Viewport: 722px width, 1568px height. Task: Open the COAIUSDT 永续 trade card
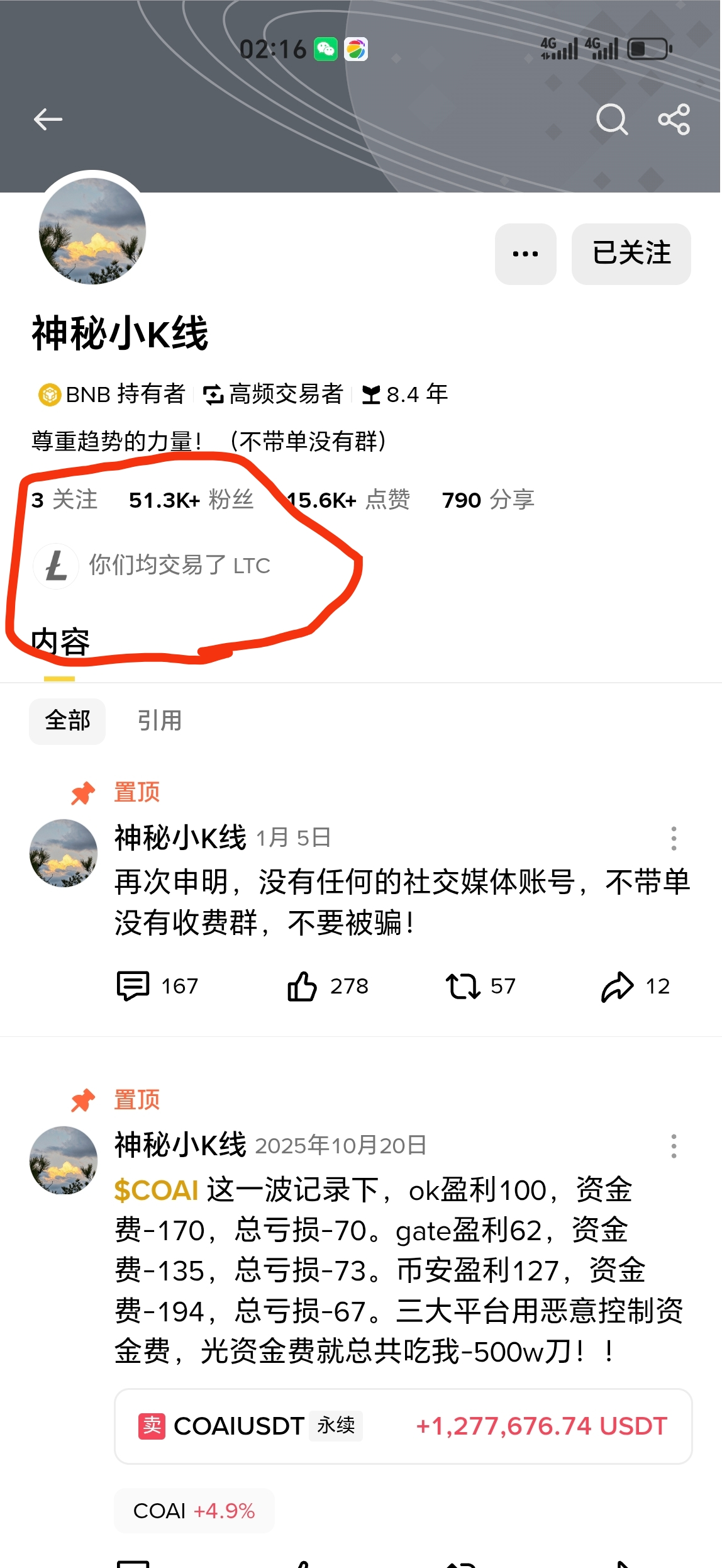(x=403, y=1426)
